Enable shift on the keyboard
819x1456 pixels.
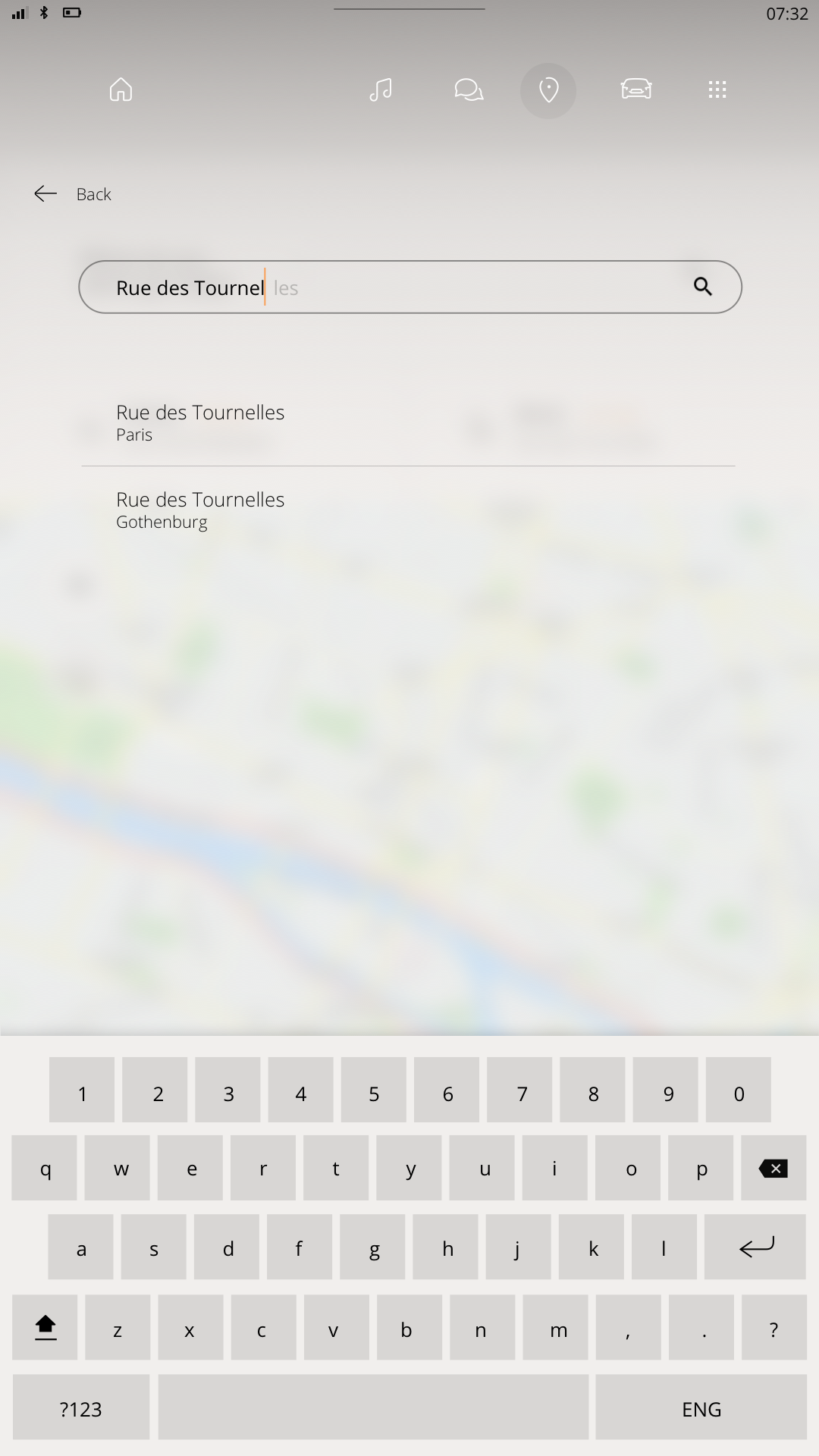click(x=45, y=1328)
